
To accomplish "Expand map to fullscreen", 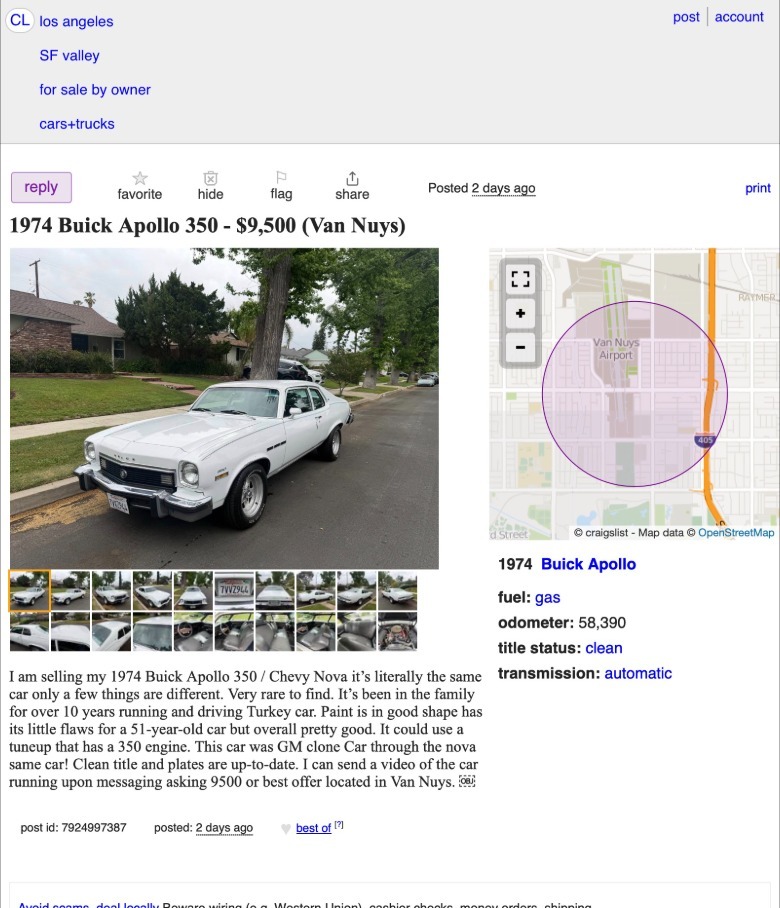I will [x=520, y=279].
